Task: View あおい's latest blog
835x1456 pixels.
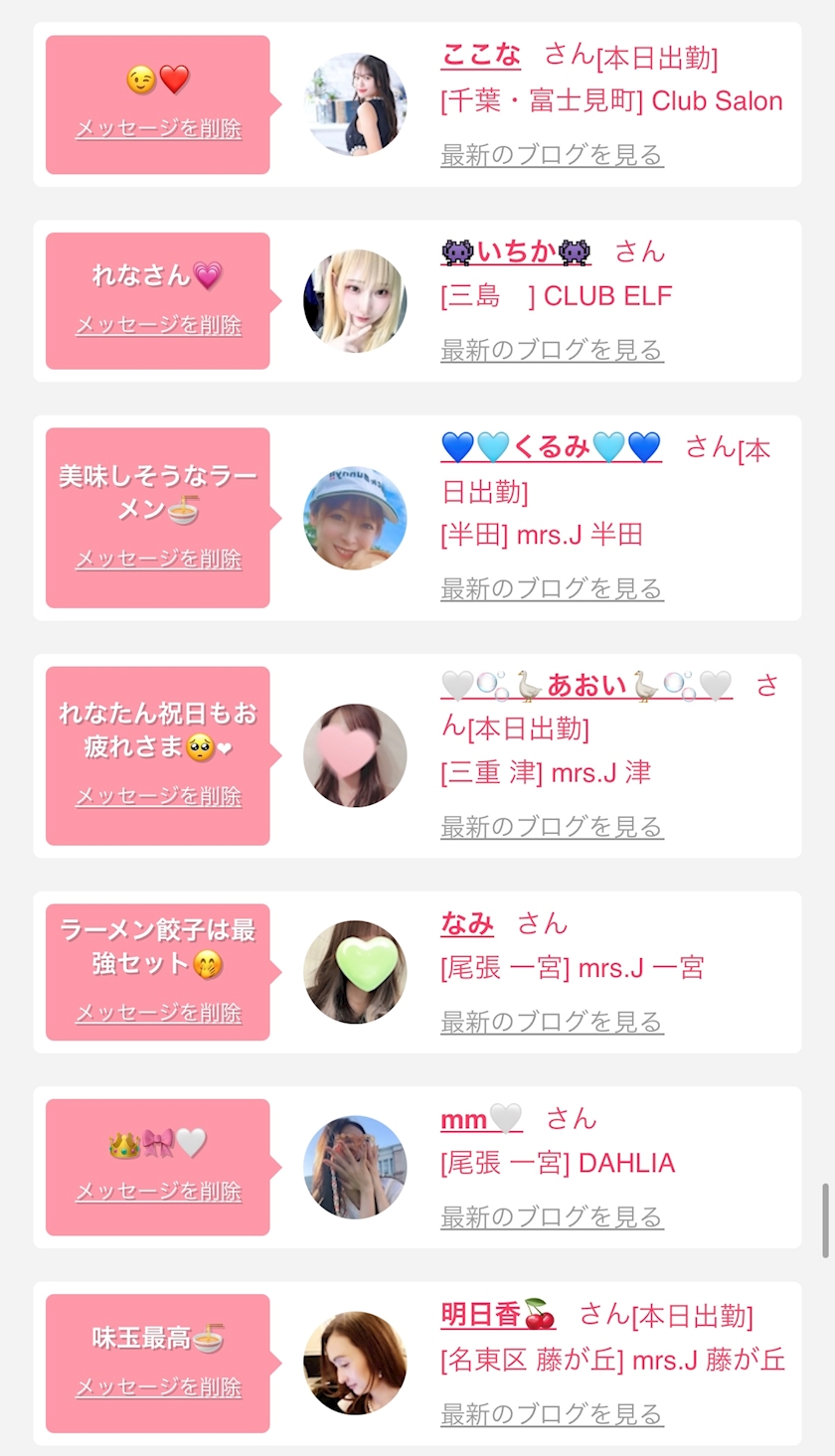Action: pyautogui.click(x=552, y=826)
